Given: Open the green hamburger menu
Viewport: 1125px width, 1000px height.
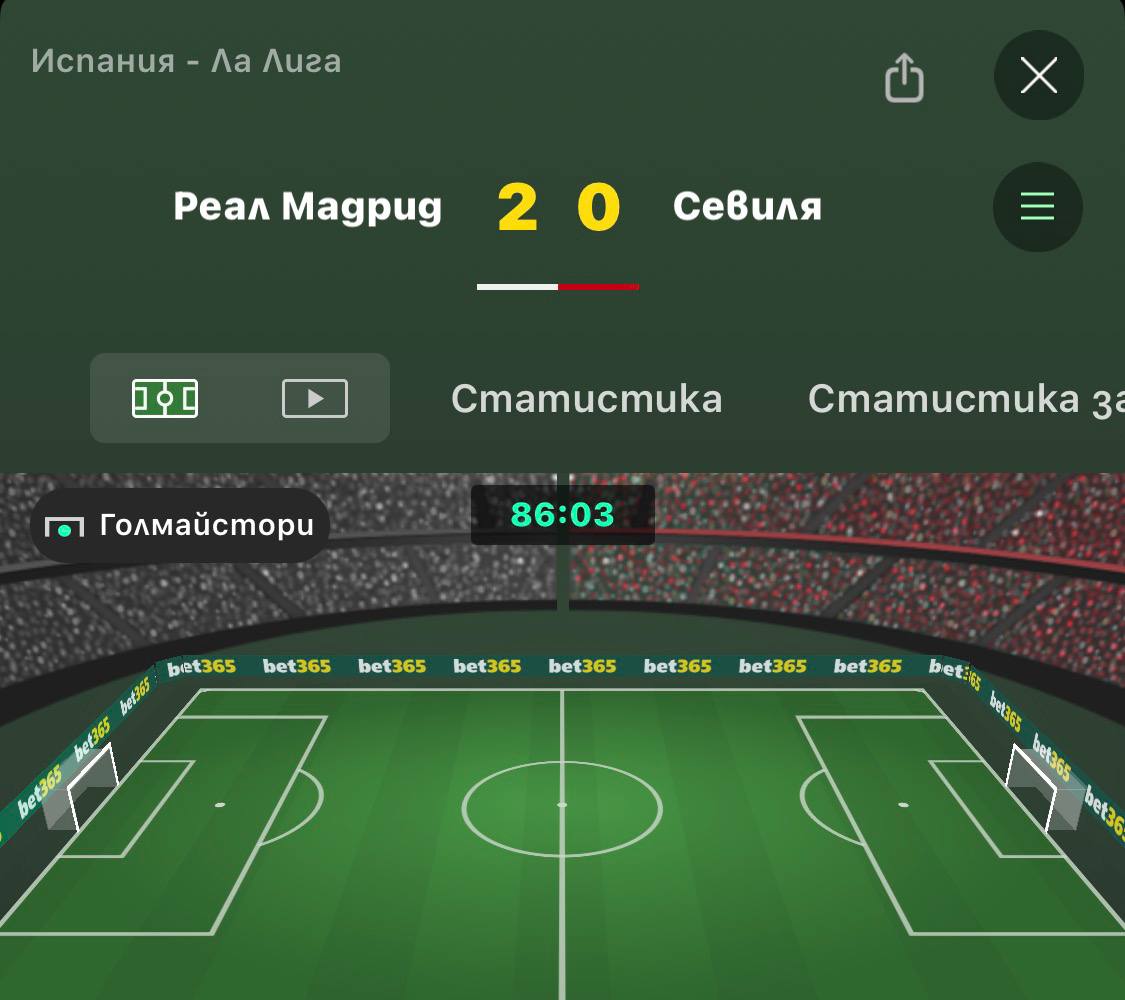Looking at the screenshot, I should pyautogui.click(x=1037, y=207).
